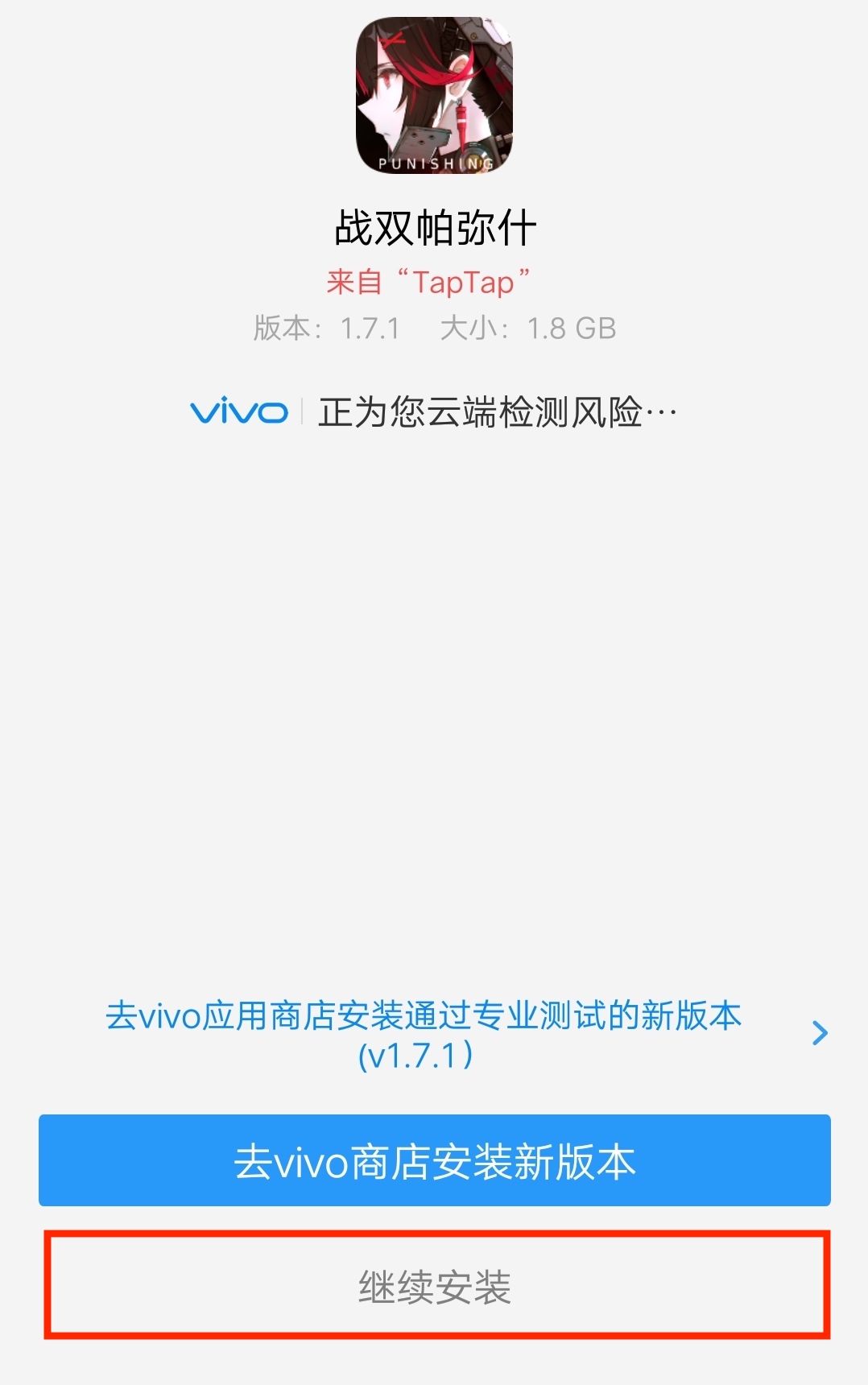Expand the new version details chevron

819,1033
